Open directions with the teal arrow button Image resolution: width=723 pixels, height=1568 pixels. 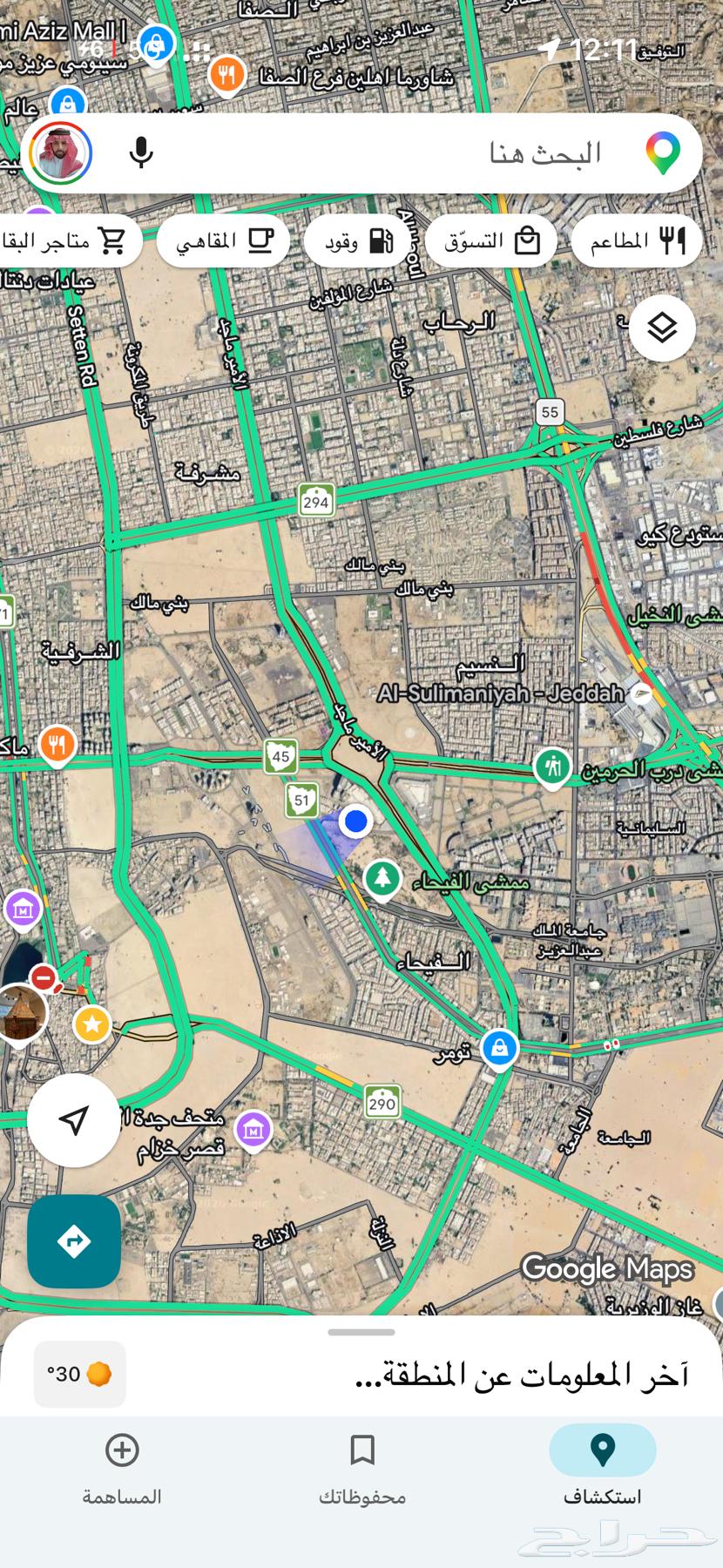point(74,1241)
